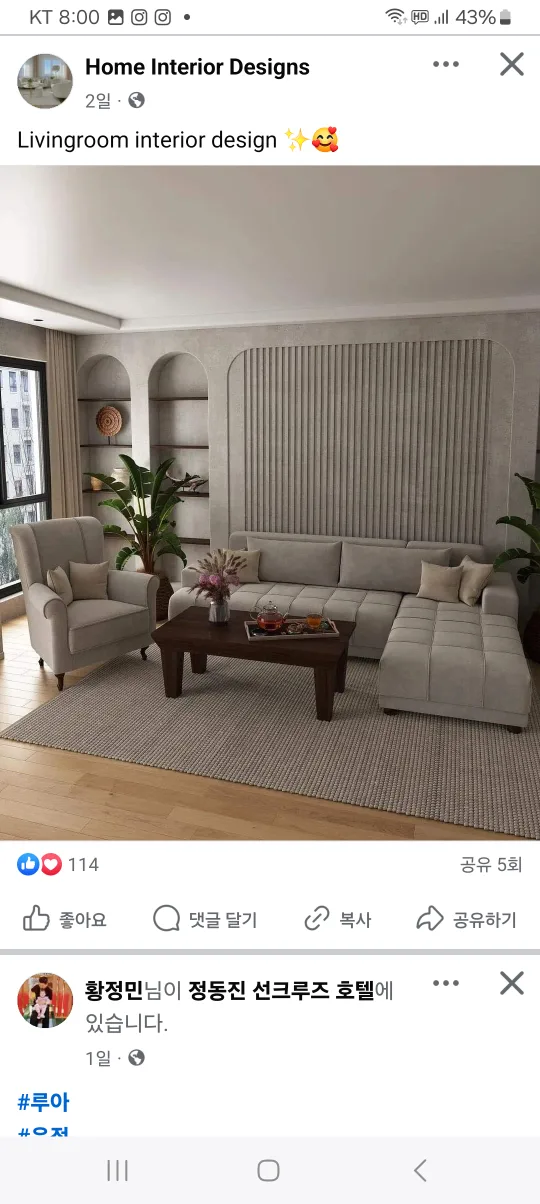Dismiss 황정민's post

(512, 983)
